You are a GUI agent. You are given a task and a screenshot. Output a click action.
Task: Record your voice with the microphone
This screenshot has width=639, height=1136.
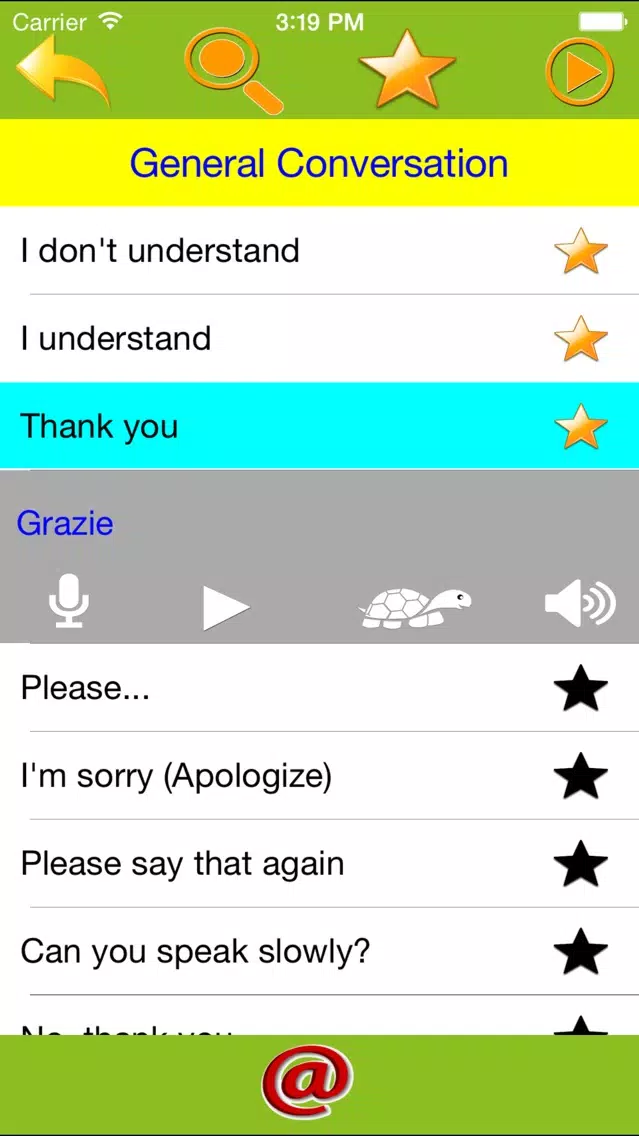69,601
